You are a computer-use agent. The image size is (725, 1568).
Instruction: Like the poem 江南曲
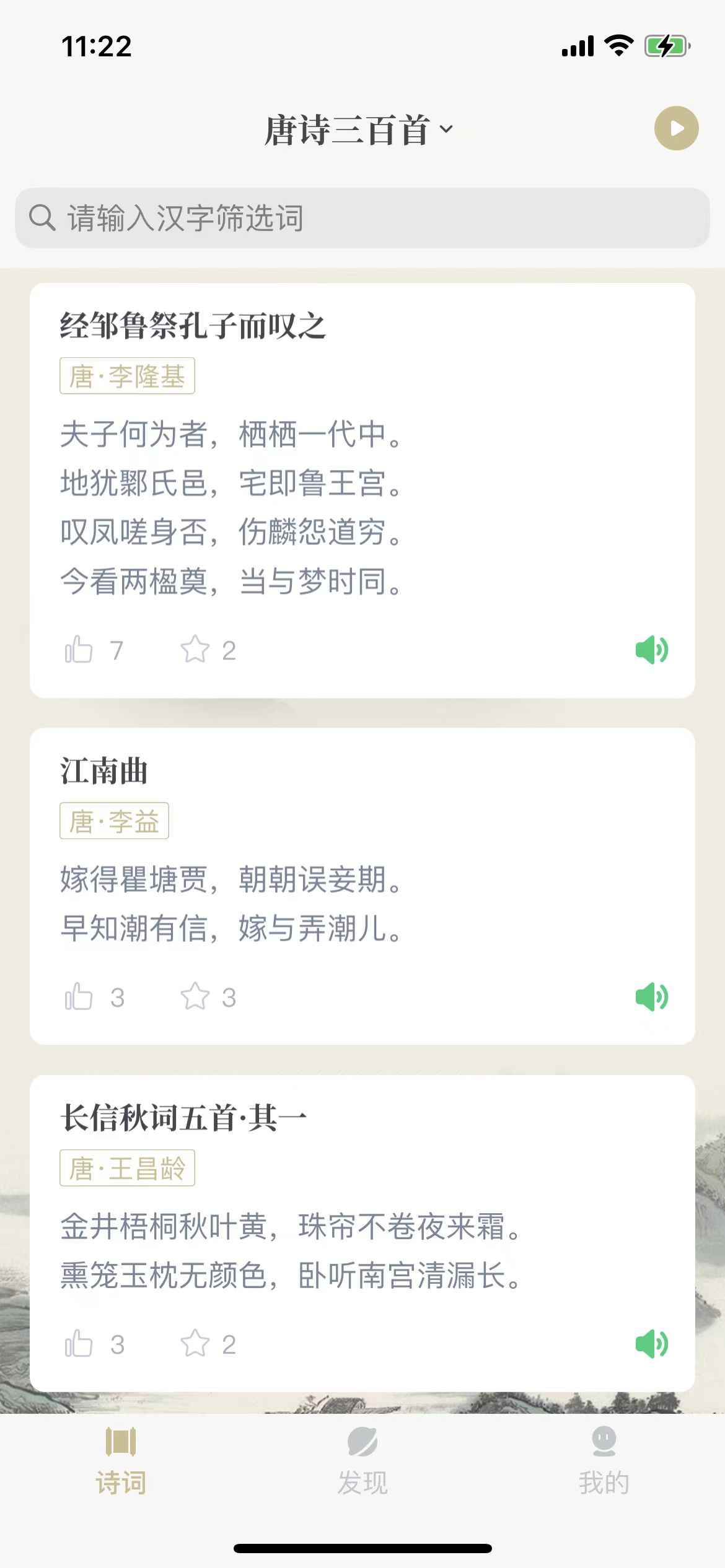79,997
